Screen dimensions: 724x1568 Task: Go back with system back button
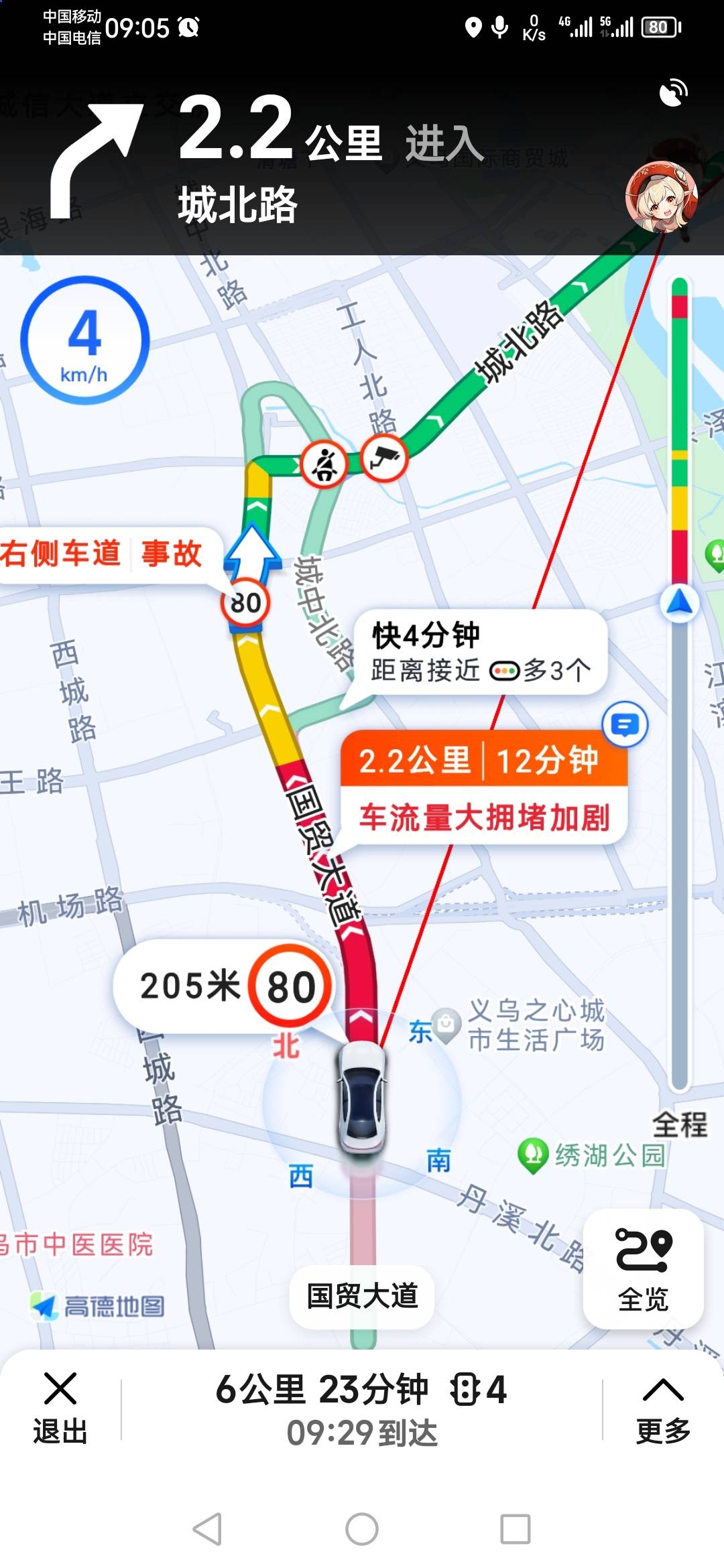[x=207, y=1529]
